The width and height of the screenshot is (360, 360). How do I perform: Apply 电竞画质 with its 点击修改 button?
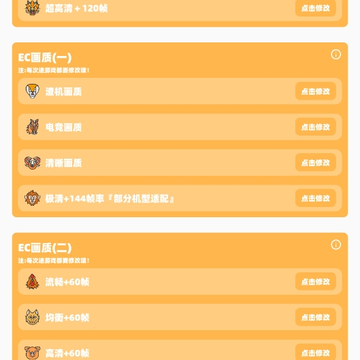click(315, 127)
